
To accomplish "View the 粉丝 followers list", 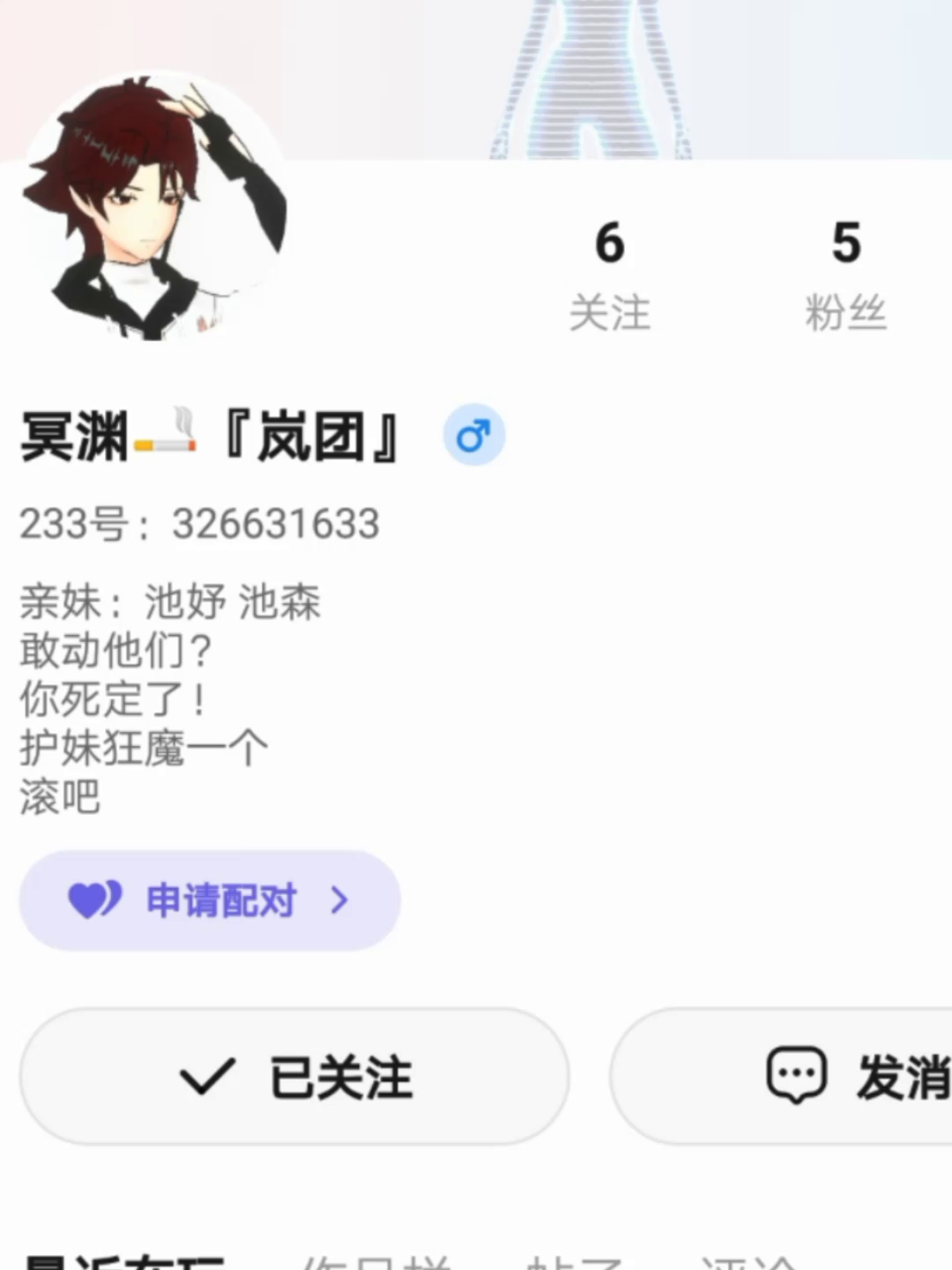I will coord(845,275).
